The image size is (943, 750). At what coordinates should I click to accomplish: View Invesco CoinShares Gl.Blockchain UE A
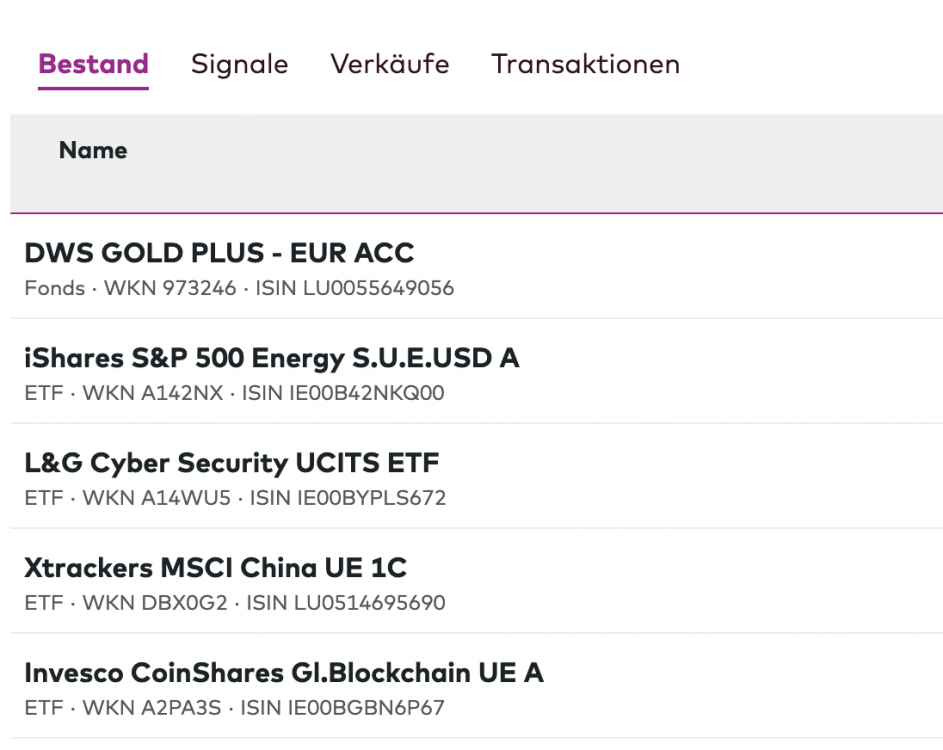283,673
